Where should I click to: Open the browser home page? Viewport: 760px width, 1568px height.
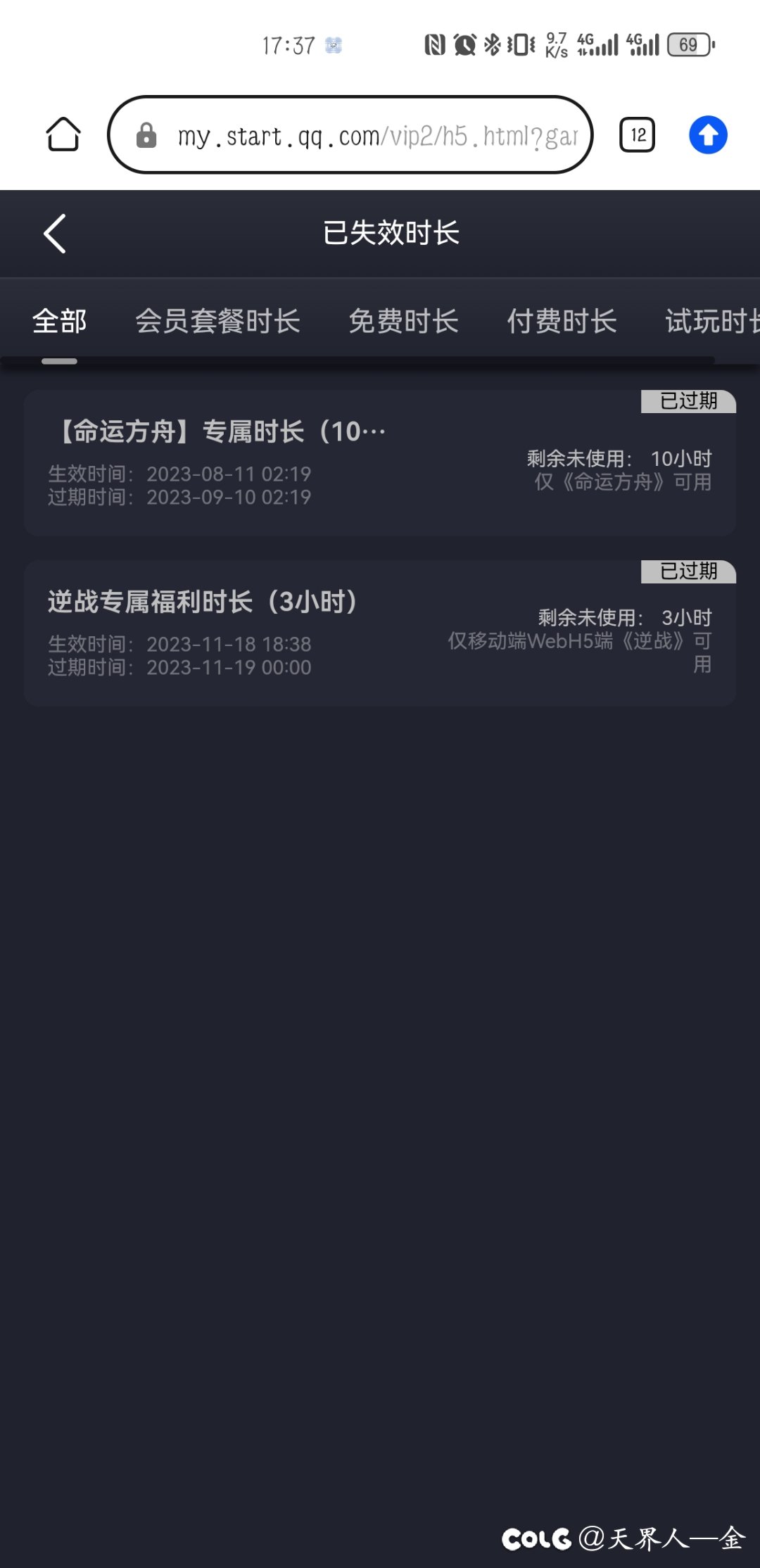[63, 134]
